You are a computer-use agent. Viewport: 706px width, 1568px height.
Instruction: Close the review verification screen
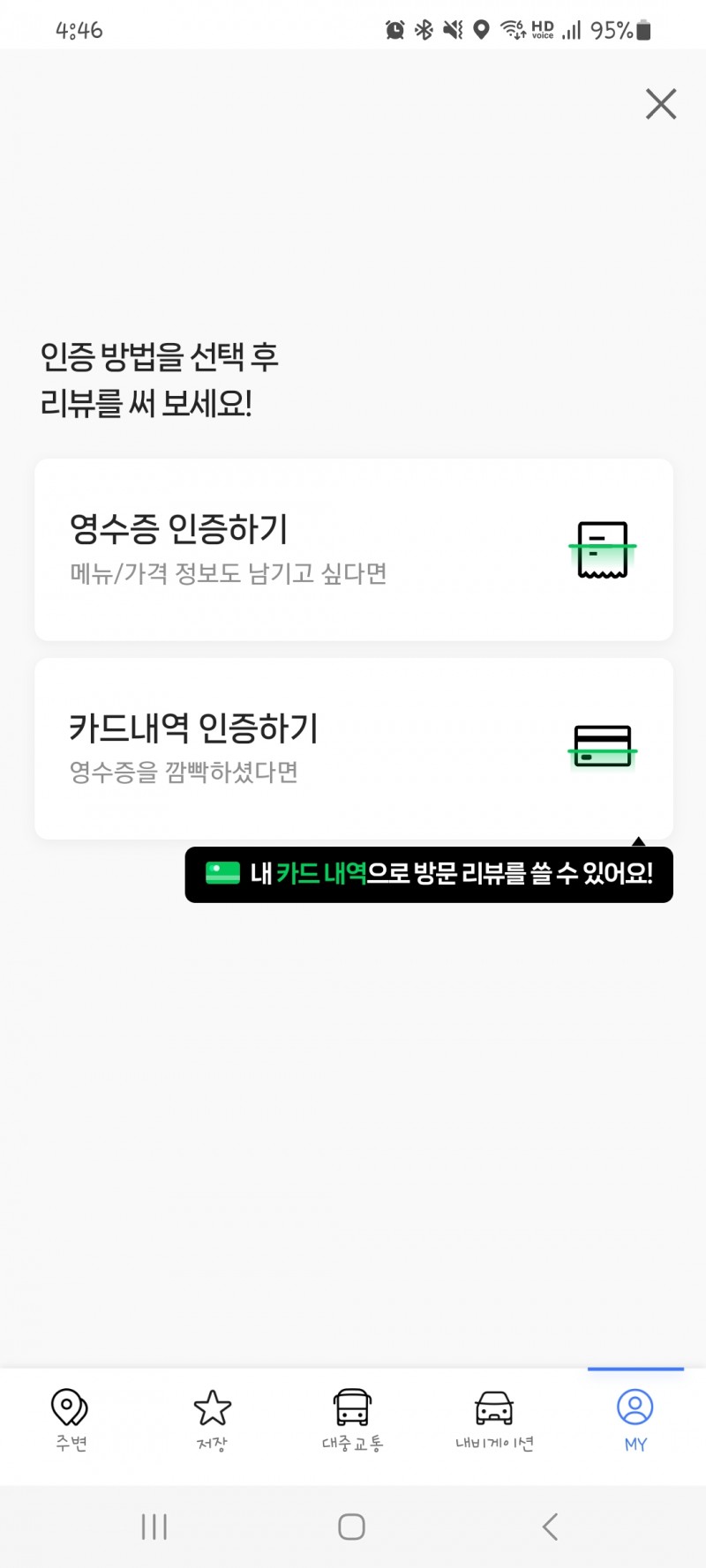[660, 104]
